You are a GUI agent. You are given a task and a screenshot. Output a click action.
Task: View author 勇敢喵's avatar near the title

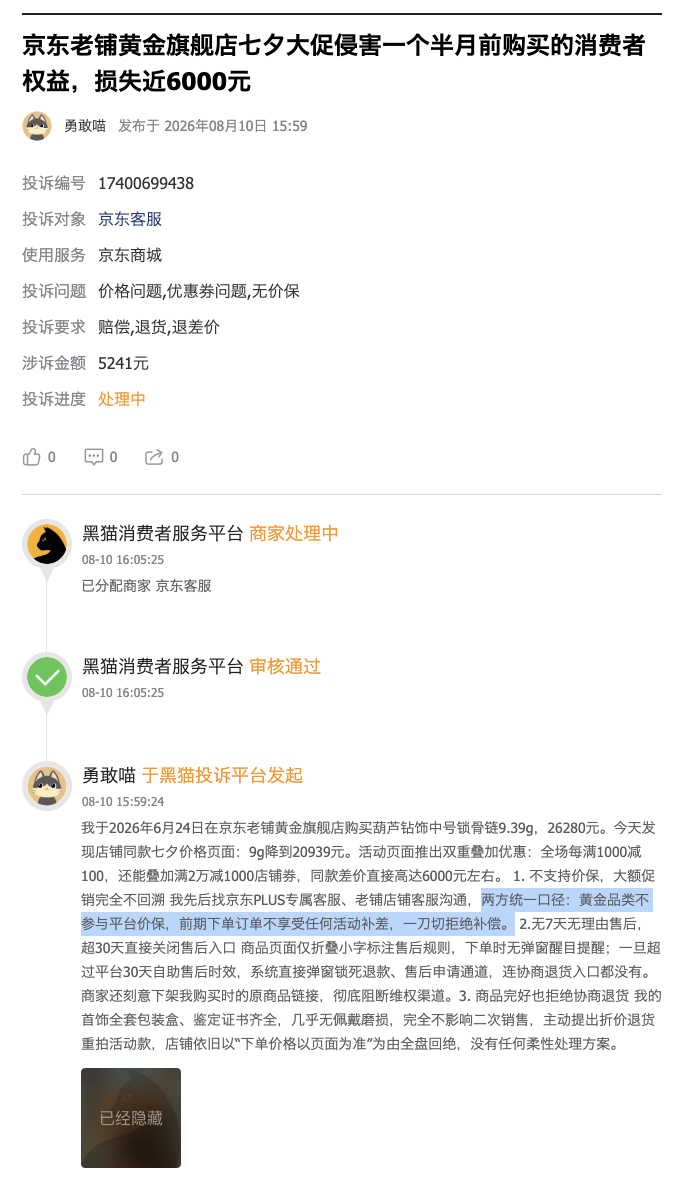37,126
